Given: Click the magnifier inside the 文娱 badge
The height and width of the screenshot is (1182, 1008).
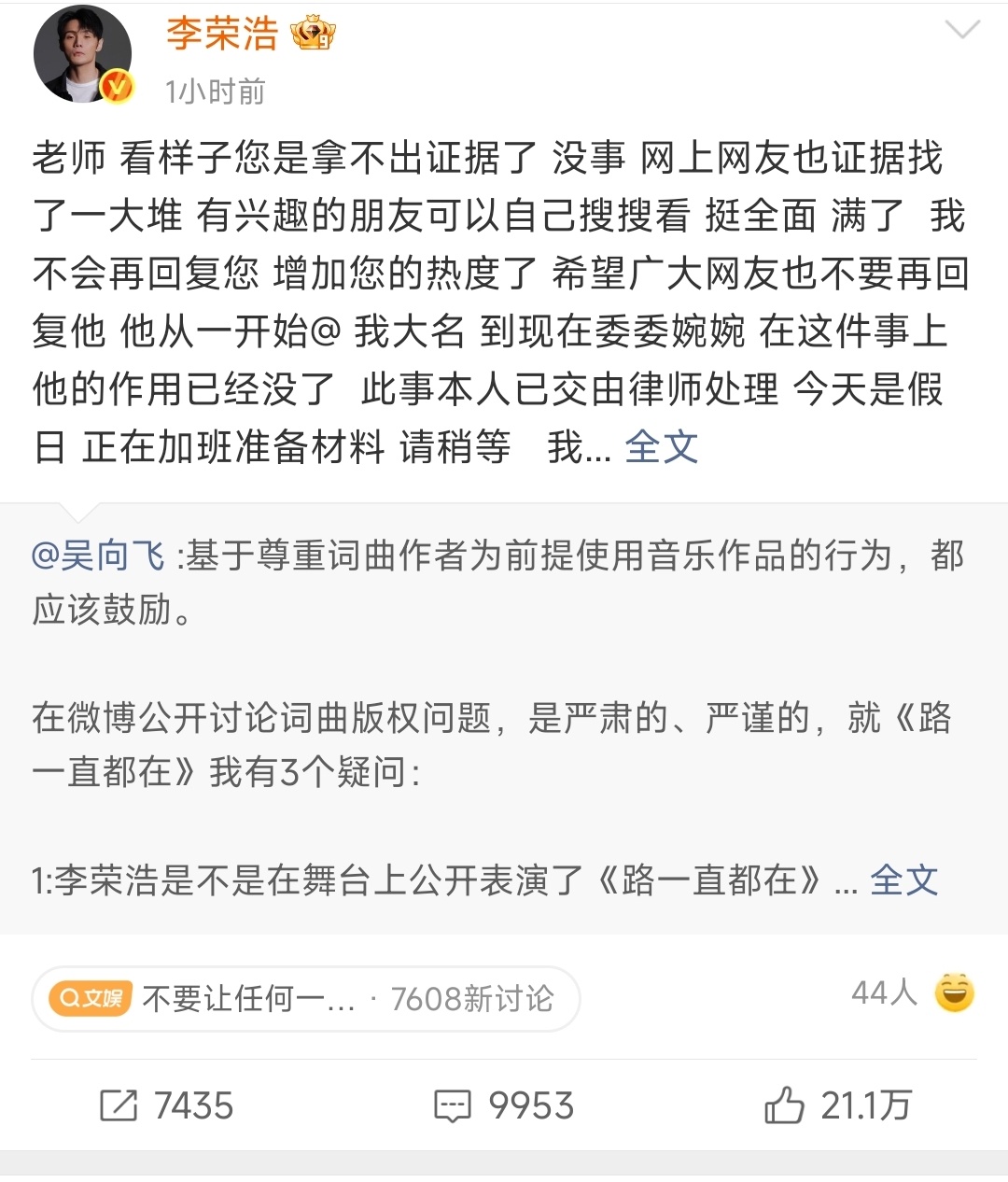Looking at the screenshot, I should coord(67,998).
